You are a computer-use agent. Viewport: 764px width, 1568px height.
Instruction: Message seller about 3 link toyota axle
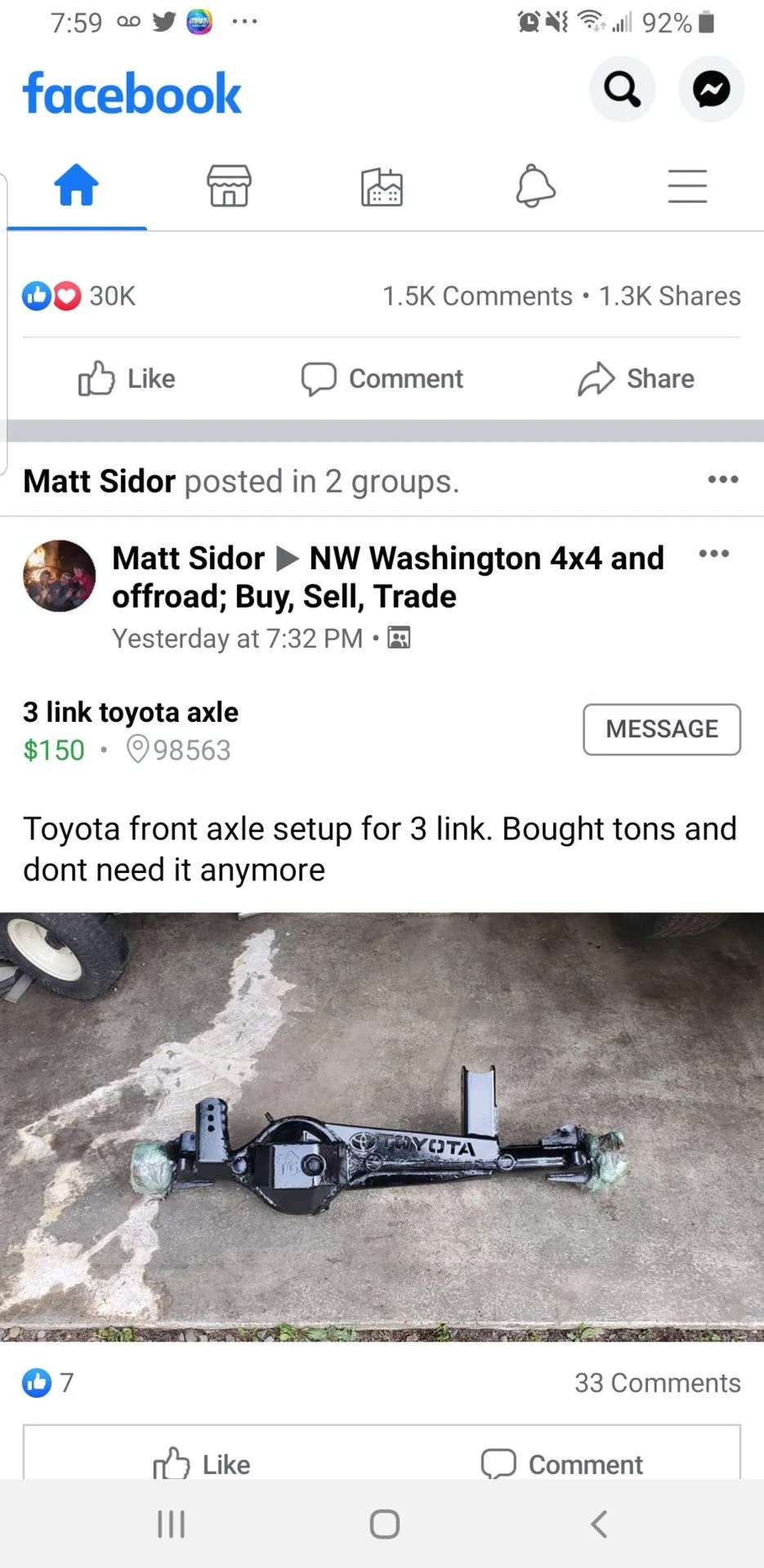(661, 728)
